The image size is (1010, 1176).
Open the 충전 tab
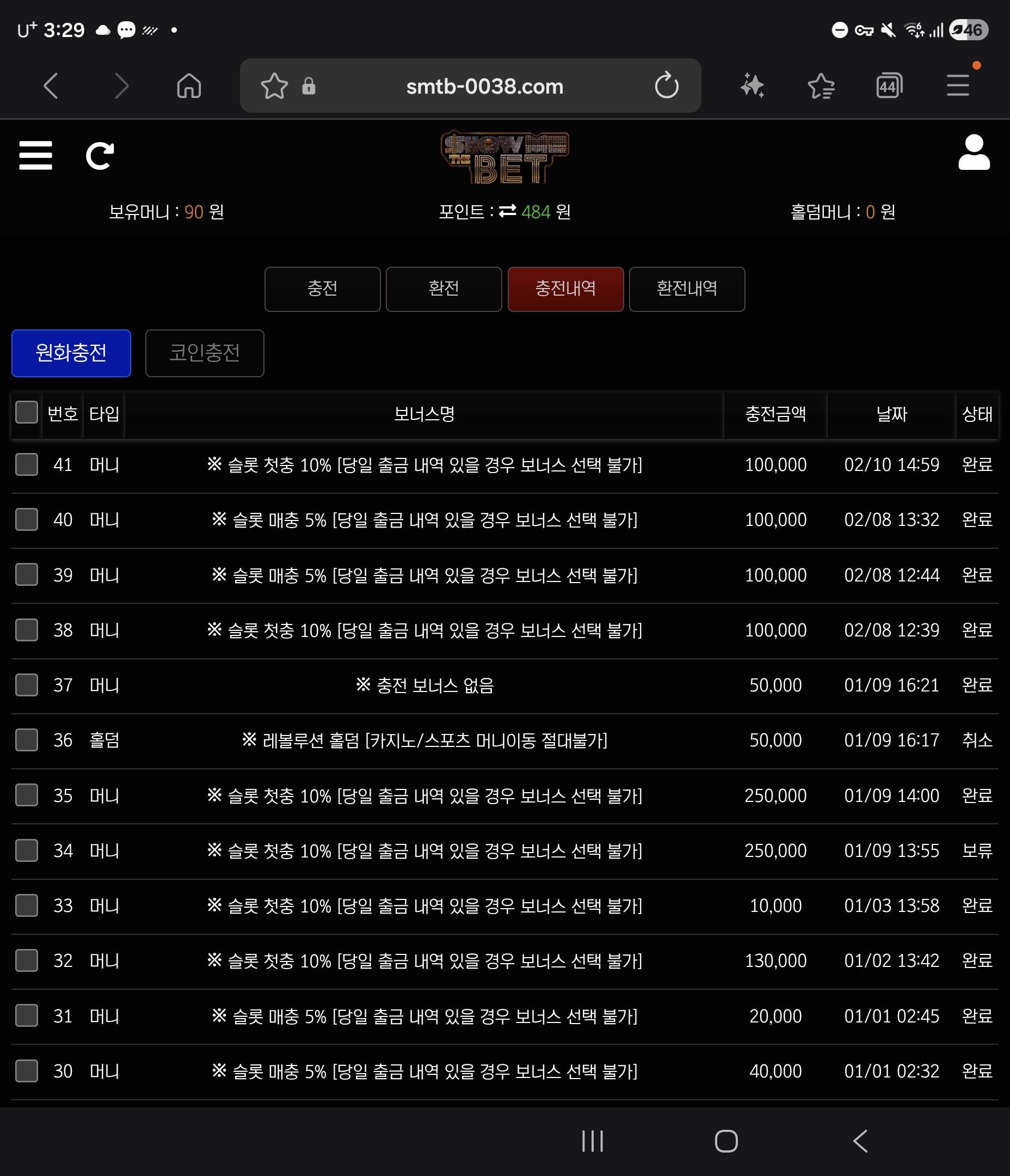(322, 290)
